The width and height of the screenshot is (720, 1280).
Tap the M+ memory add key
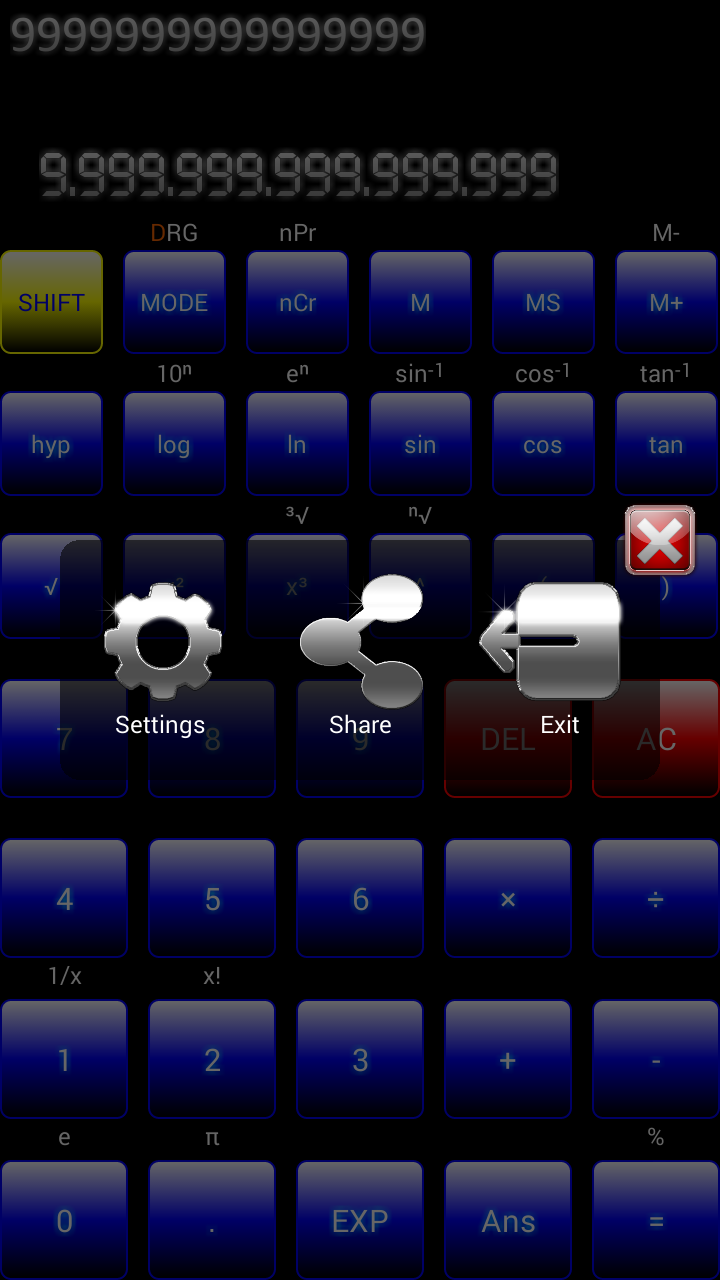(x=666, y=302)
